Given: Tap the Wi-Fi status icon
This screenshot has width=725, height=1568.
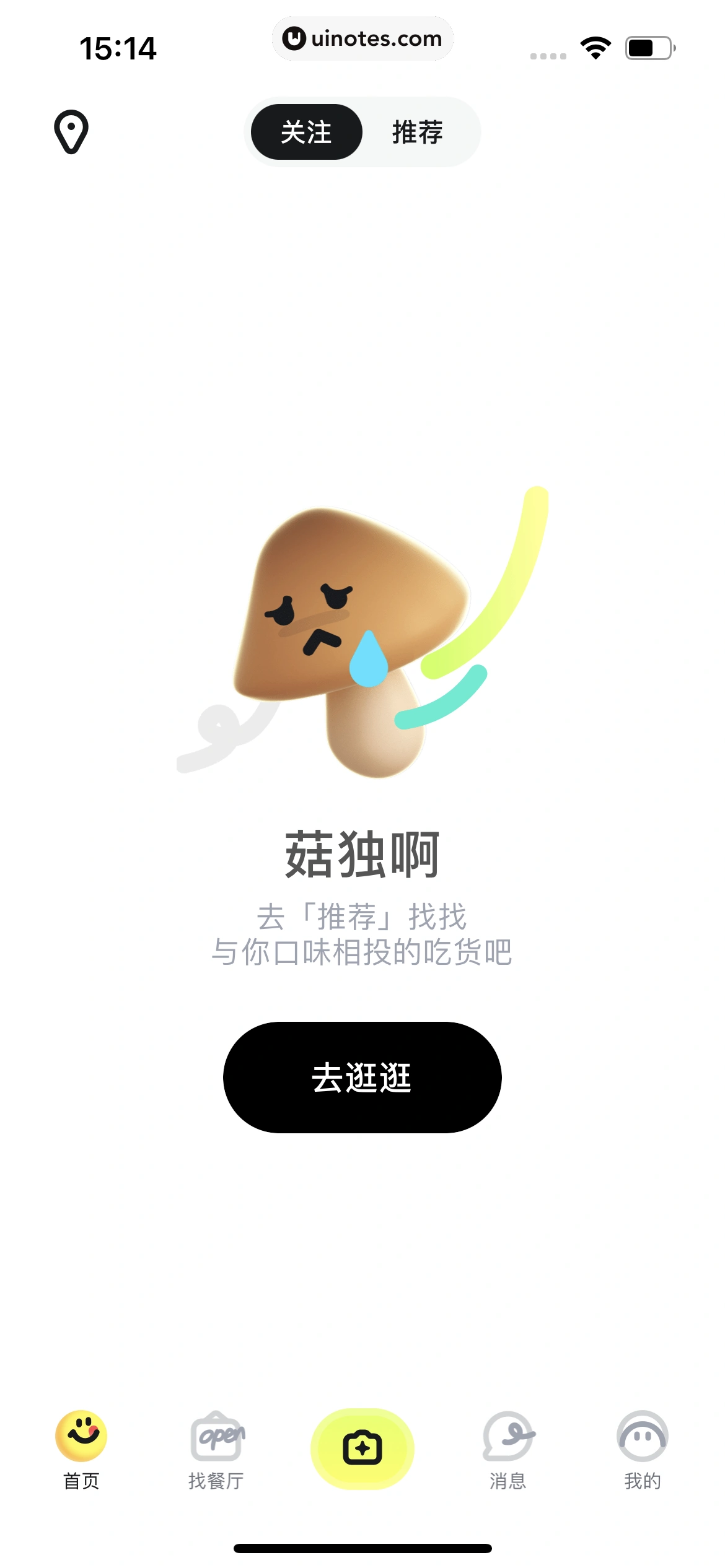Looking at the screenshot, I should point(595,46).
